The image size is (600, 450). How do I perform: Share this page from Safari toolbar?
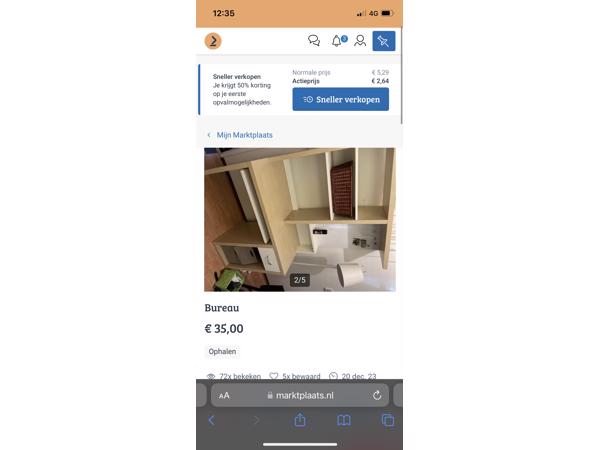pyautogui.click(x=300, y=421)
